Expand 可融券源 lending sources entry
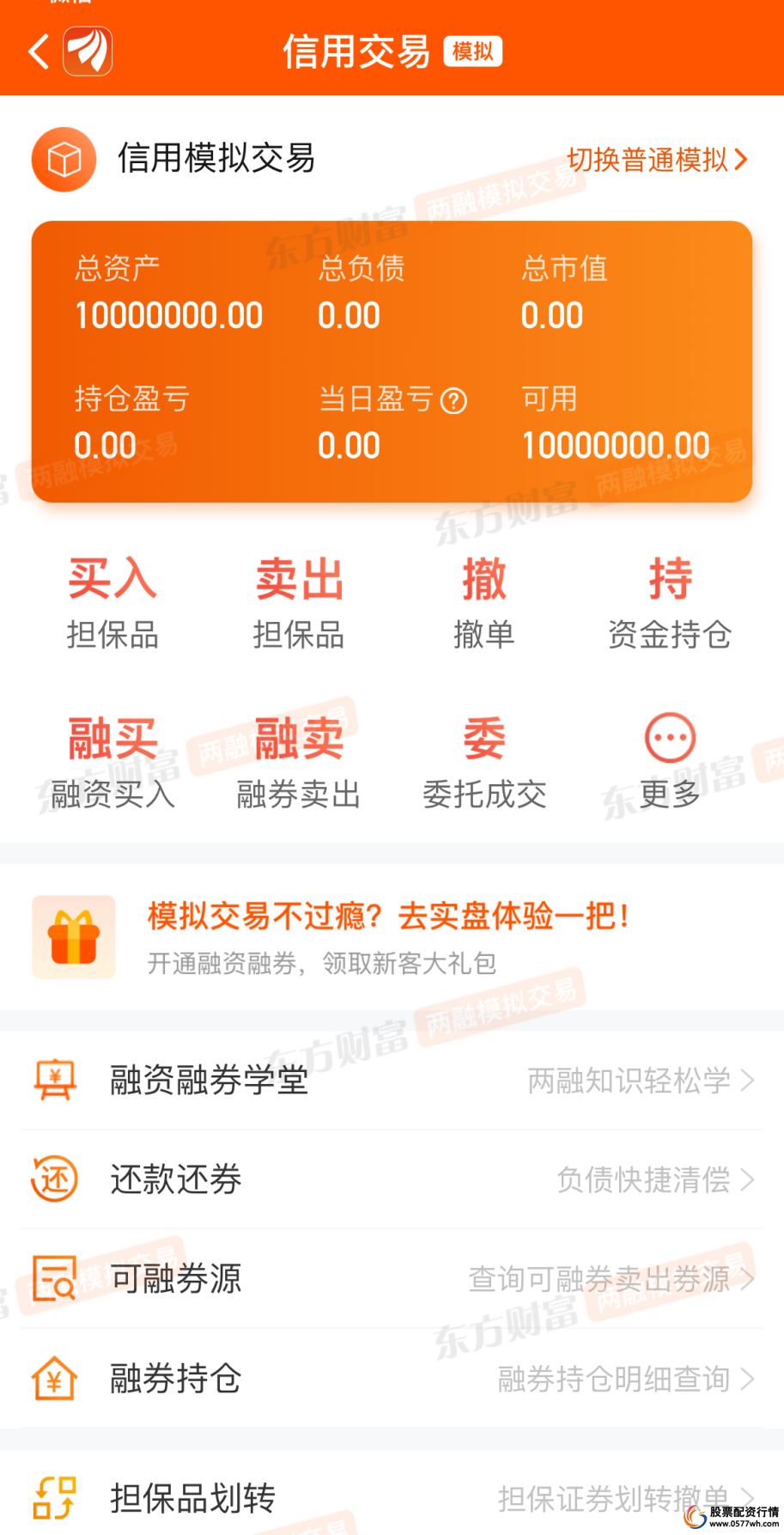784x1535 pixels. click(x=174, y=1279)
